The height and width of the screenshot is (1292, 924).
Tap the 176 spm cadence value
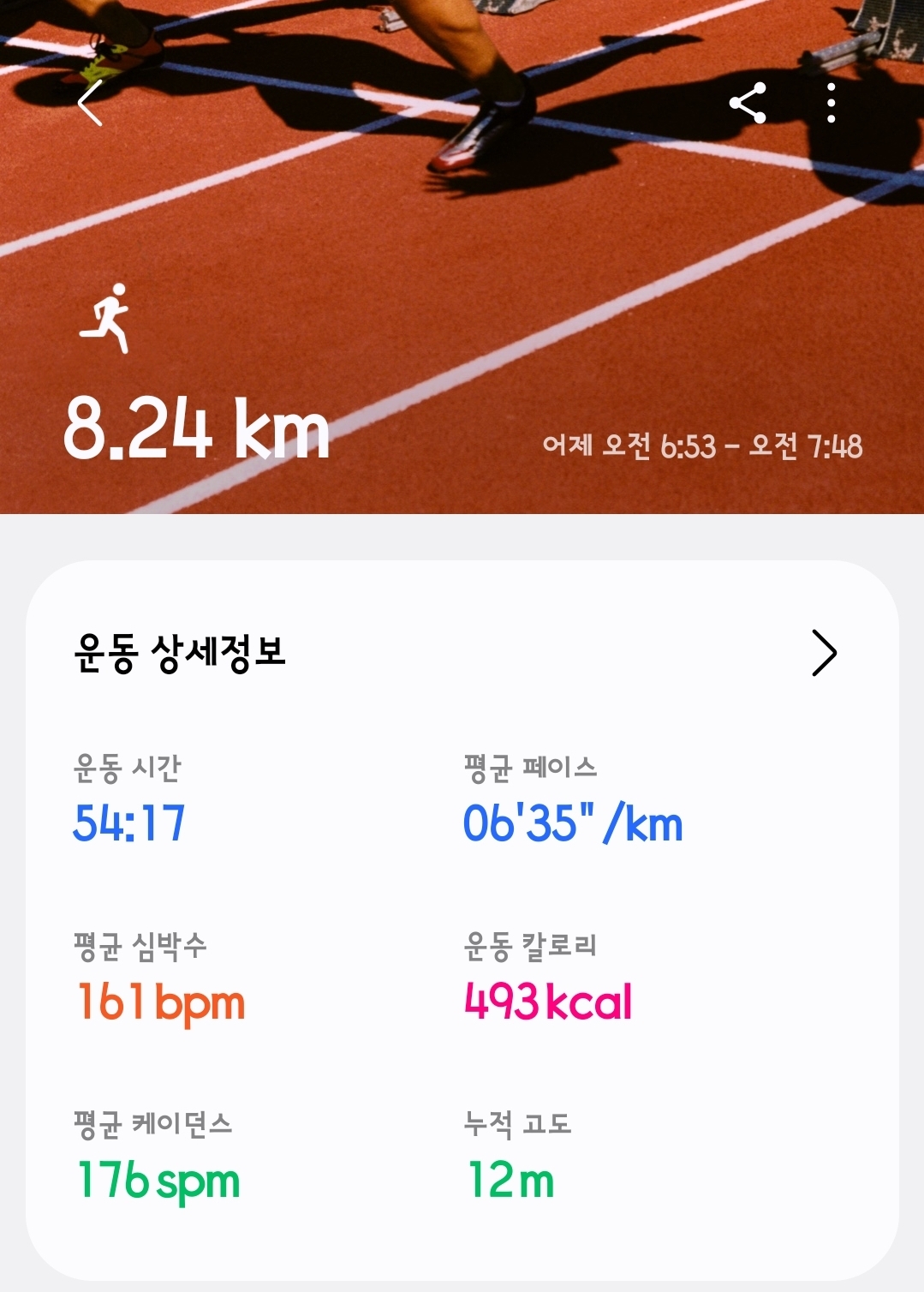coord(157,1180)
